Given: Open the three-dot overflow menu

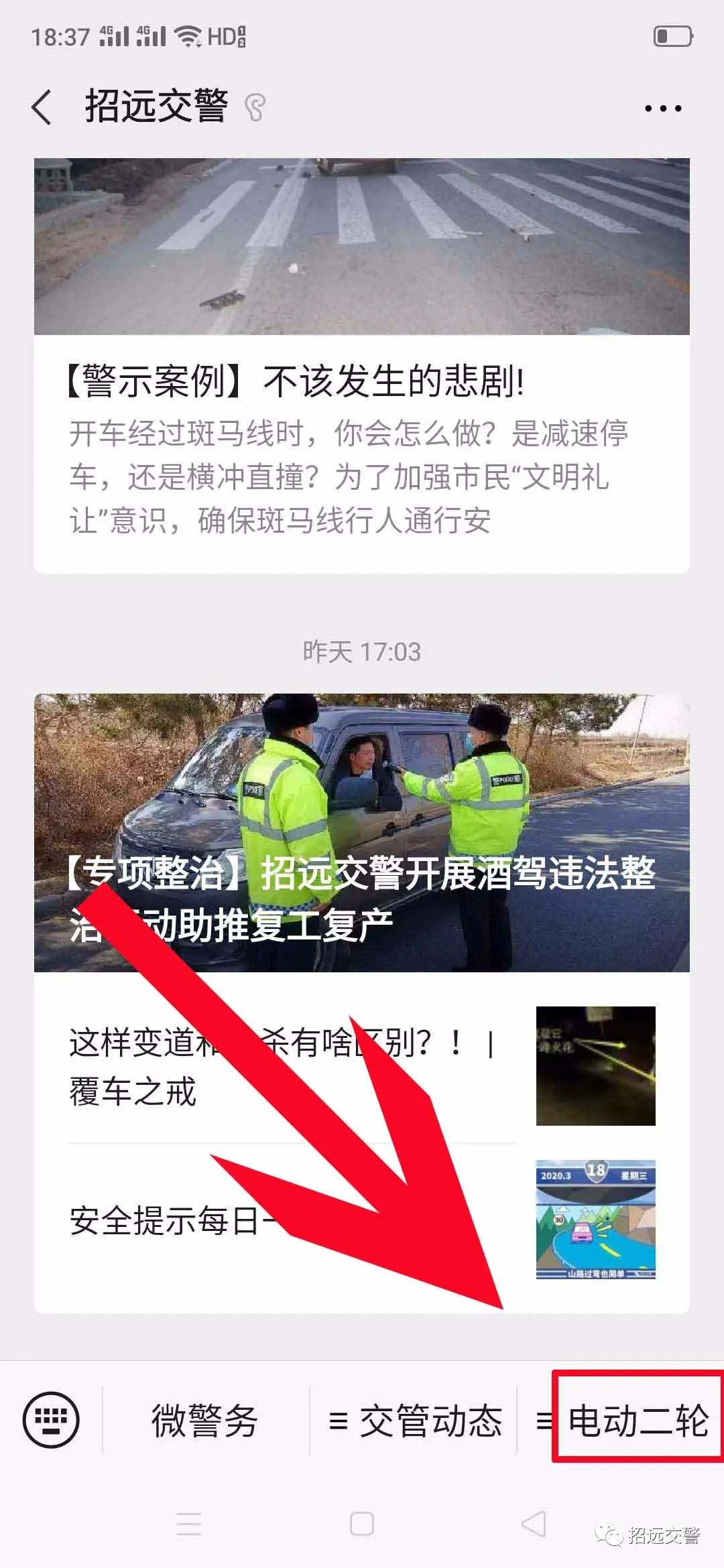Looking at the screenshot, I should (x=662, y=108).
